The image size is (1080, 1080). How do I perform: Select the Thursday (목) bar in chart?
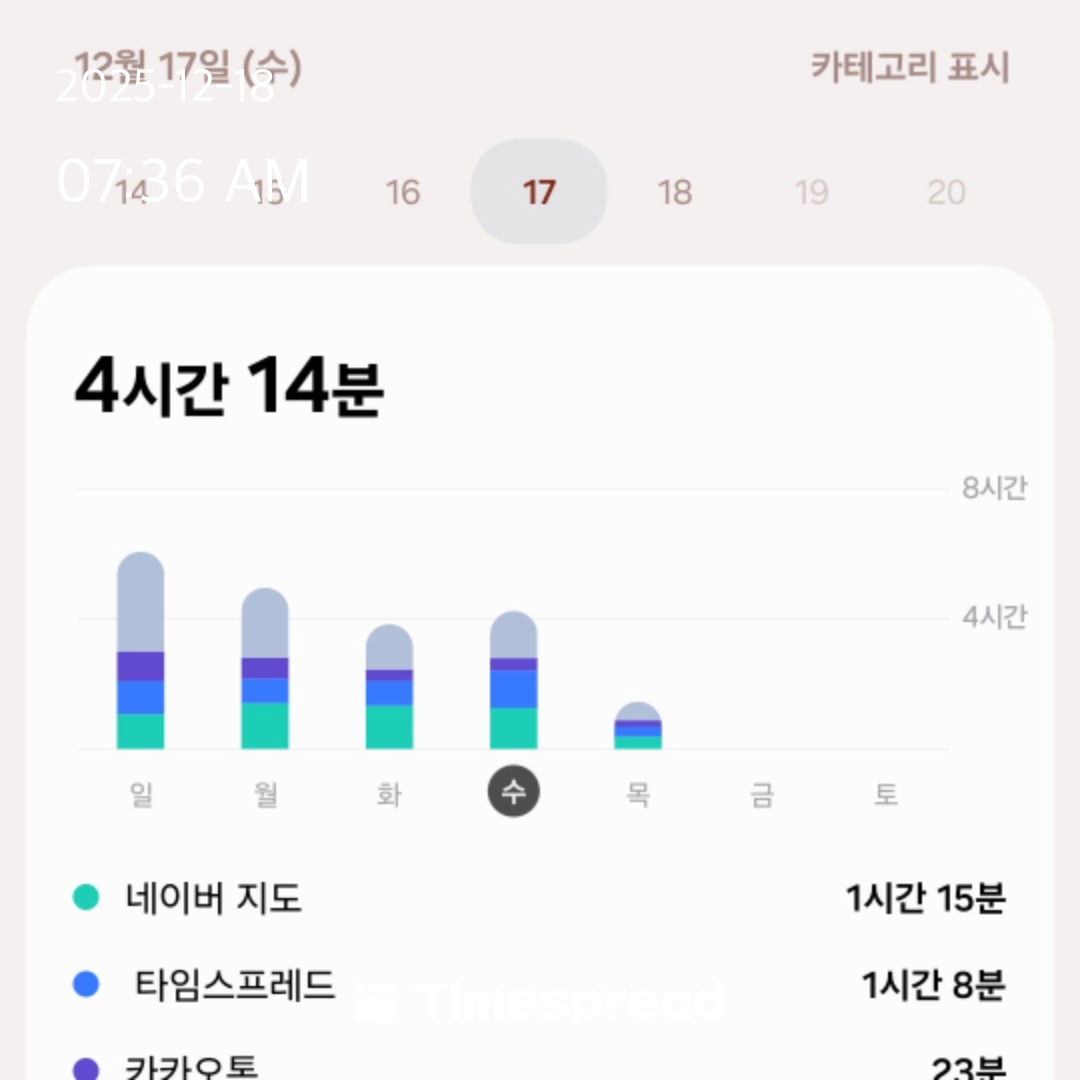(x=638, y=727)
